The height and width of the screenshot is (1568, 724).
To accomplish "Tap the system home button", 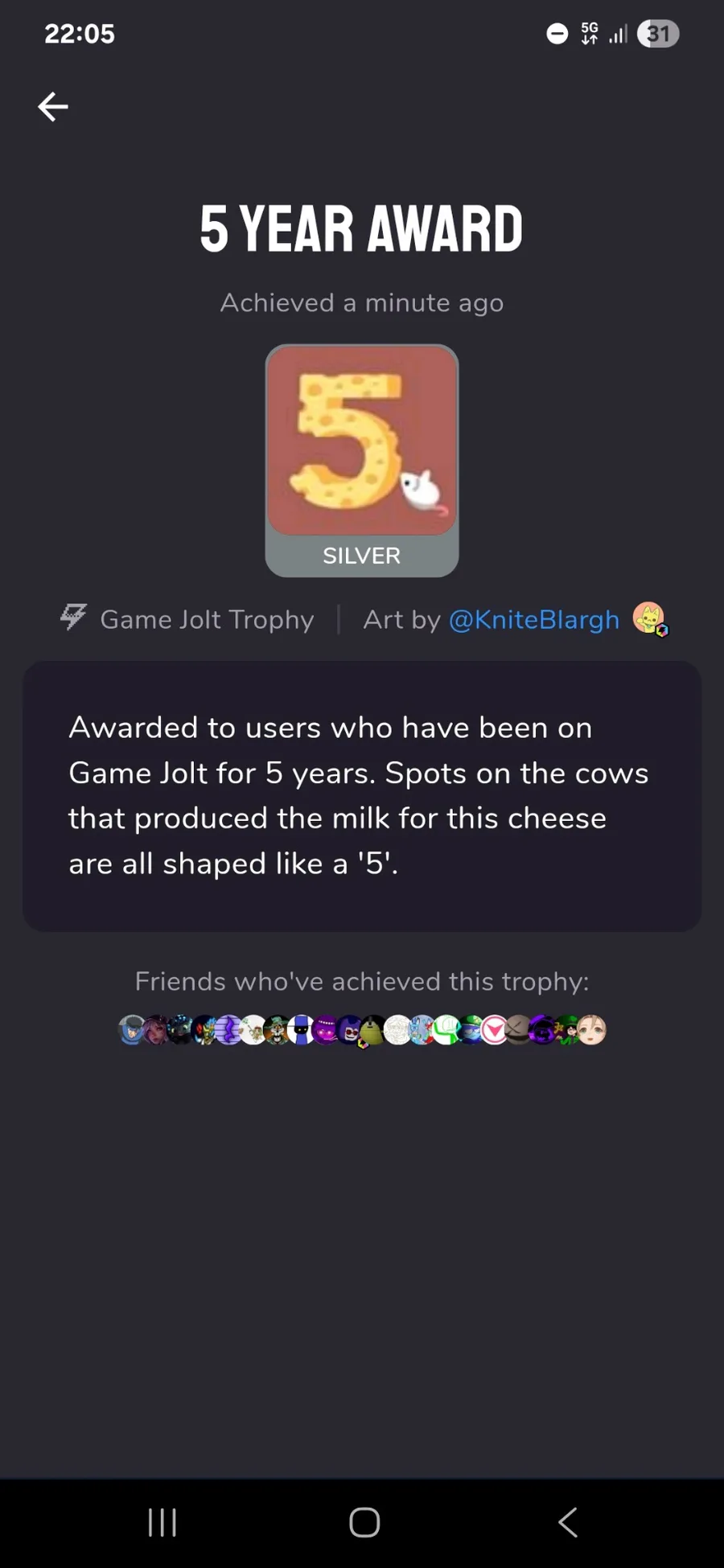I will [x=364, y=1521].
